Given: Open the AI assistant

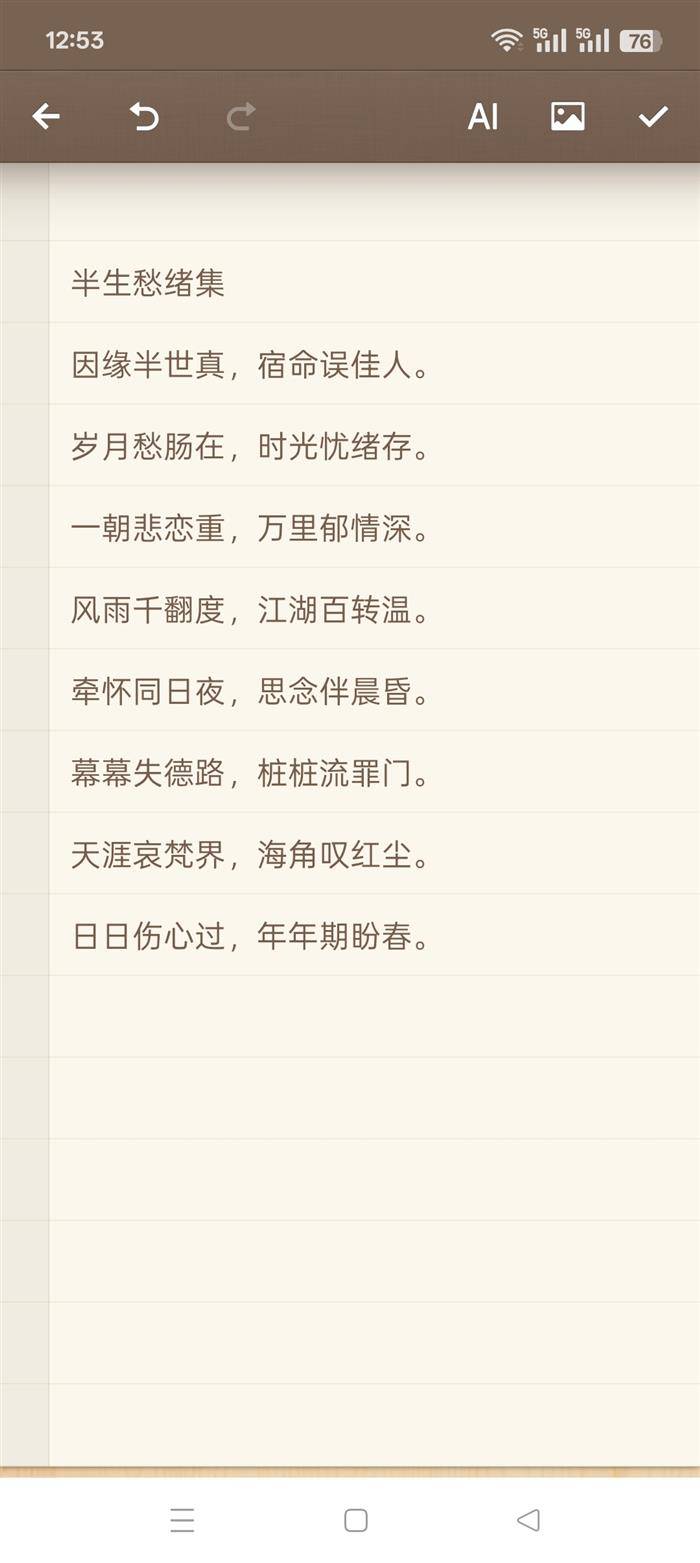Looking at the screenshot, I should coord(483,117).
